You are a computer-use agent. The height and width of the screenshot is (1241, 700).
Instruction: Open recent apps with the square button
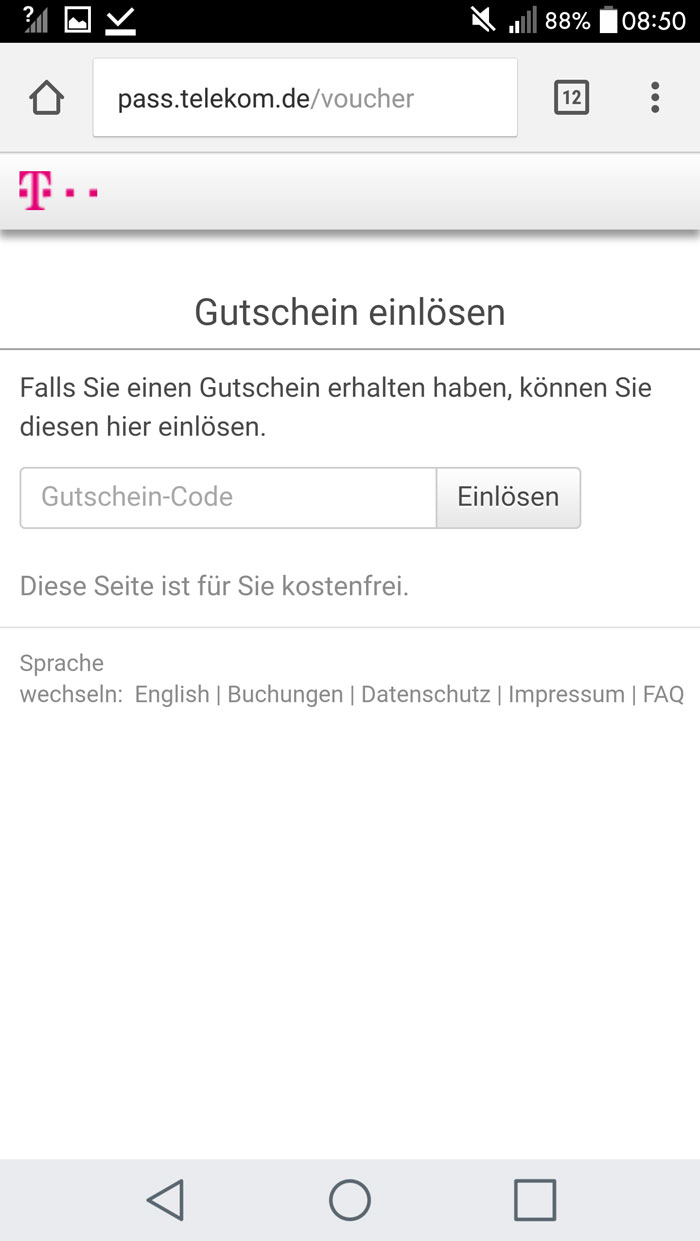pos(535,1199)
